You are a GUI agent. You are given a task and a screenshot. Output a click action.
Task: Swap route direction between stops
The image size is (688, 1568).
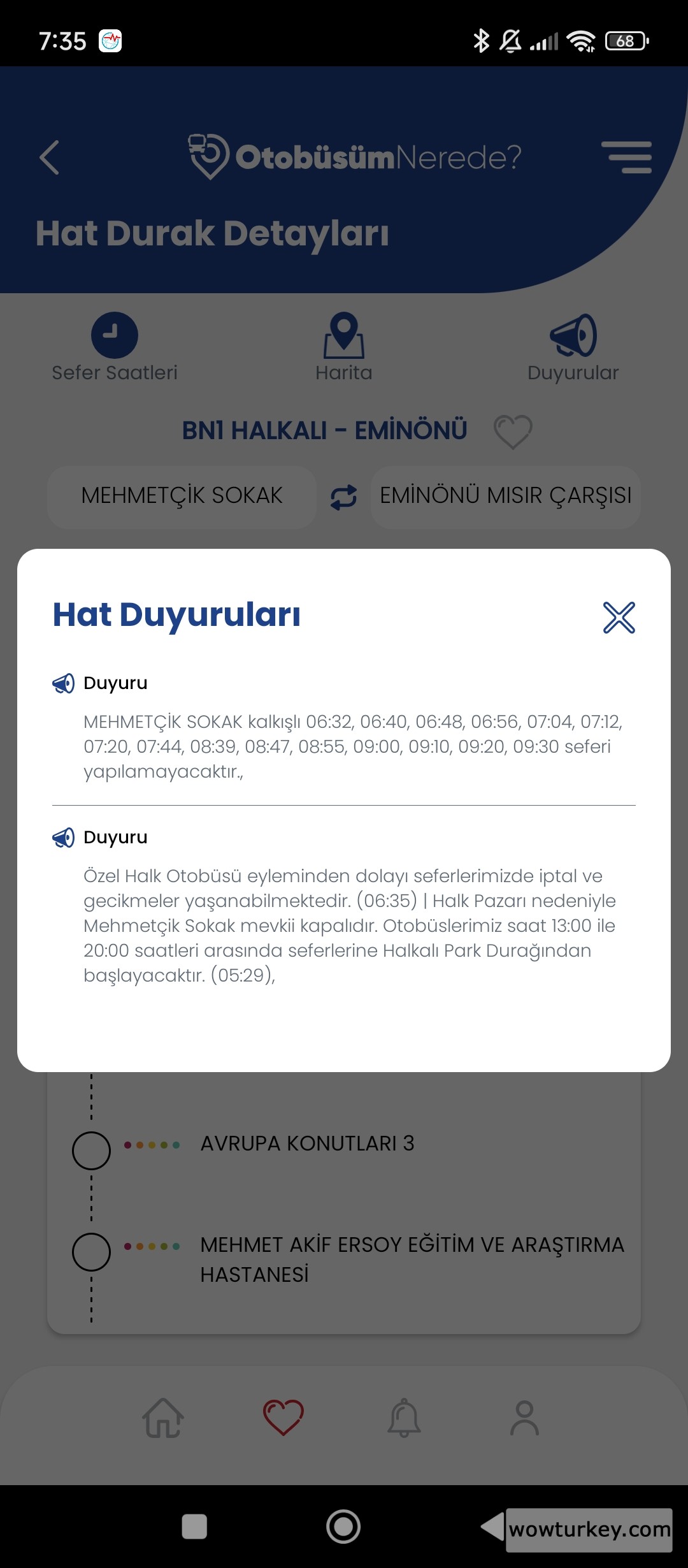pyautogui.click(x=342, y=497)
